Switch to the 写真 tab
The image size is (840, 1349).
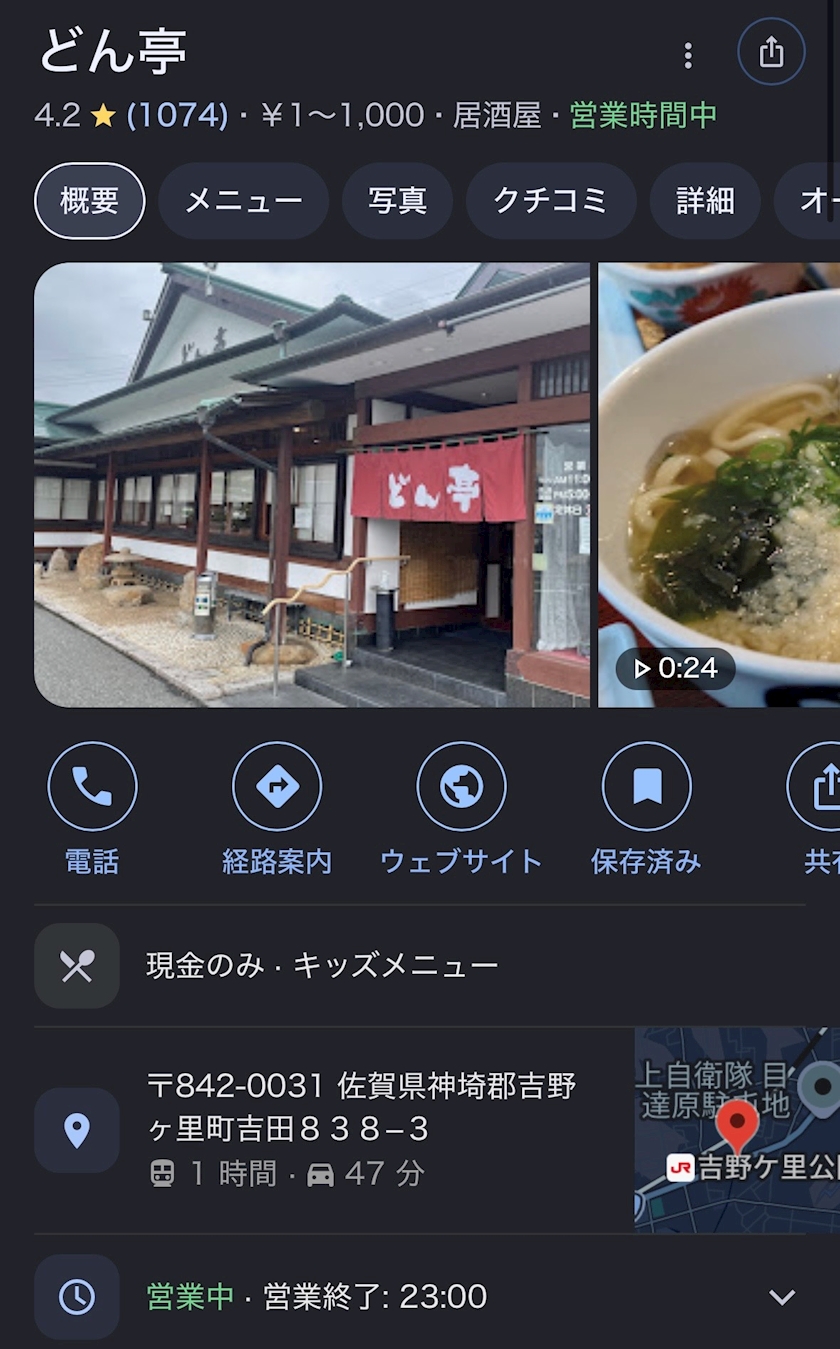(x=398, y=201)
